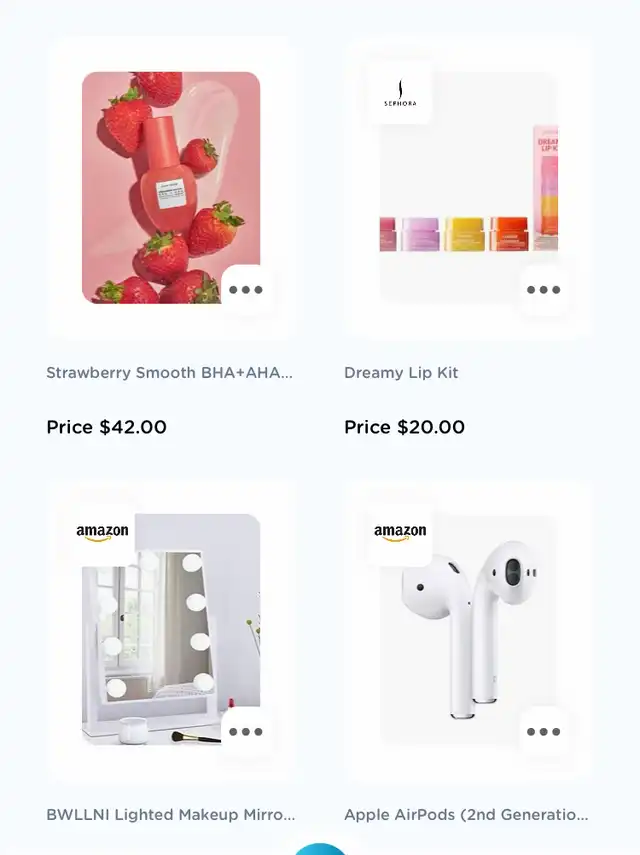This screenshot has height=855, width=640.
Task: Tap the blue floating button at bottom
Action: coord(321,850)
